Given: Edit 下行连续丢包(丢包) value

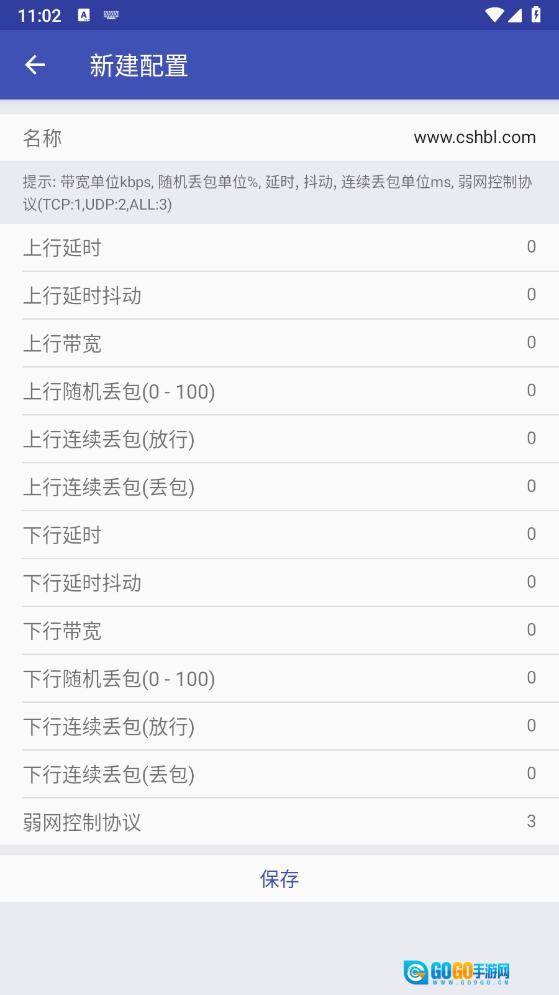Looking at the screenshot, I should [279, 774].
